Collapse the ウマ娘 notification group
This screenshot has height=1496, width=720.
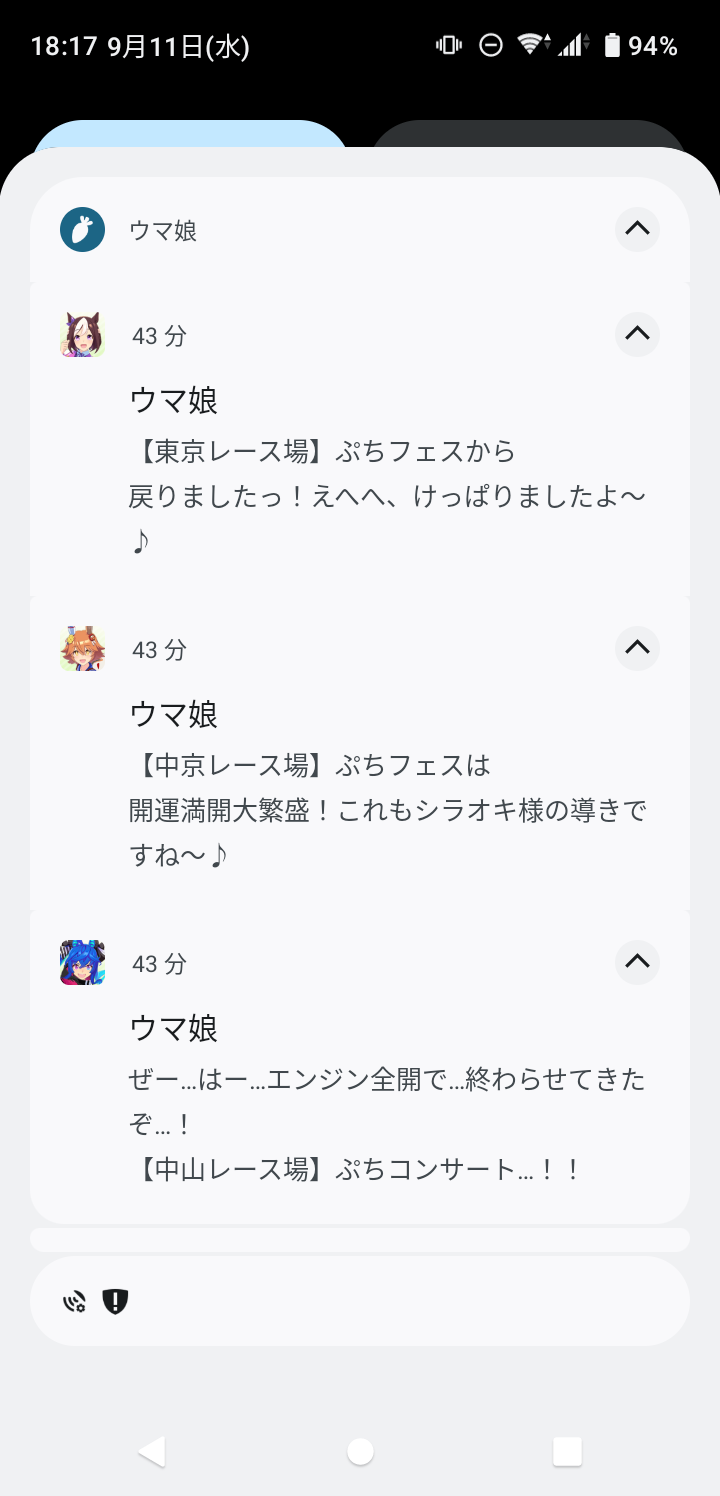click(637, 230)
